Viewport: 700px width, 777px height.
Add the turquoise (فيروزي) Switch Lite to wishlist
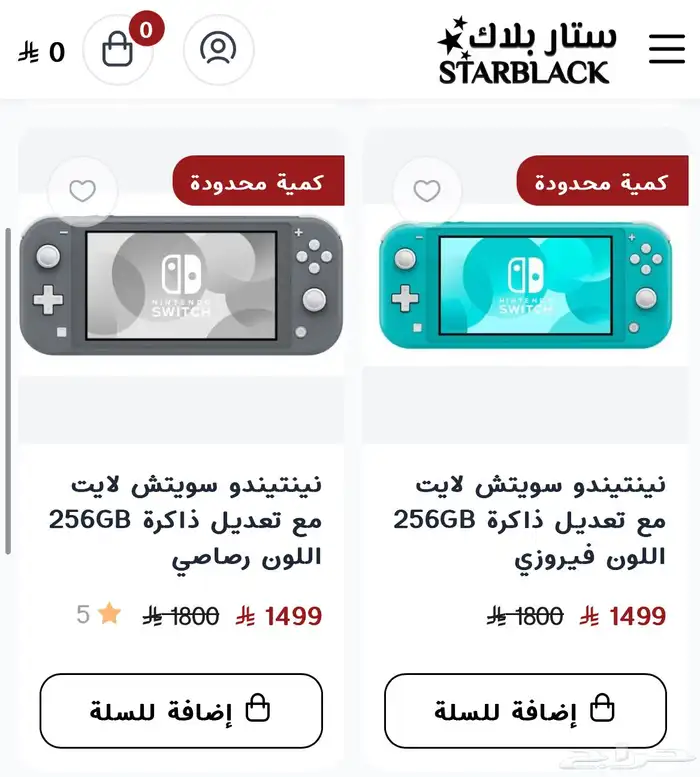click(427, 190)
